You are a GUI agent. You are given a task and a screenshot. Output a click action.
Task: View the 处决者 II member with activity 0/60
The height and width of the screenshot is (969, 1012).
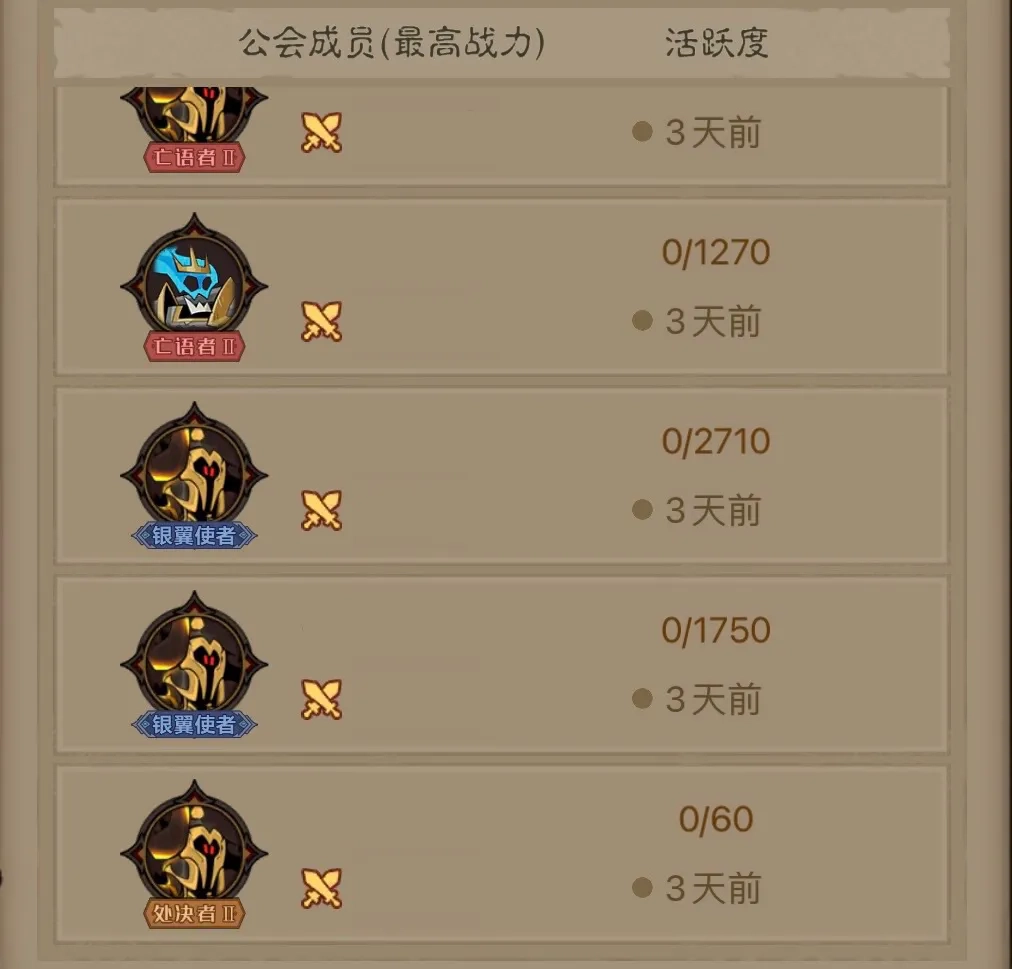click(500, 854)
